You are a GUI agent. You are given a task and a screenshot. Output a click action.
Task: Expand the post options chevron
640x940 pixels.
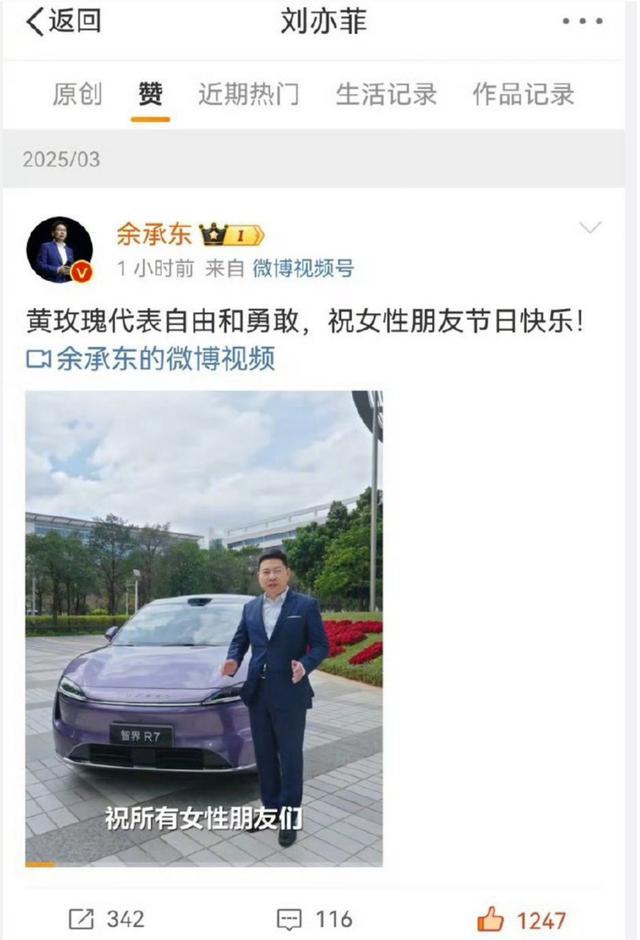590,228
